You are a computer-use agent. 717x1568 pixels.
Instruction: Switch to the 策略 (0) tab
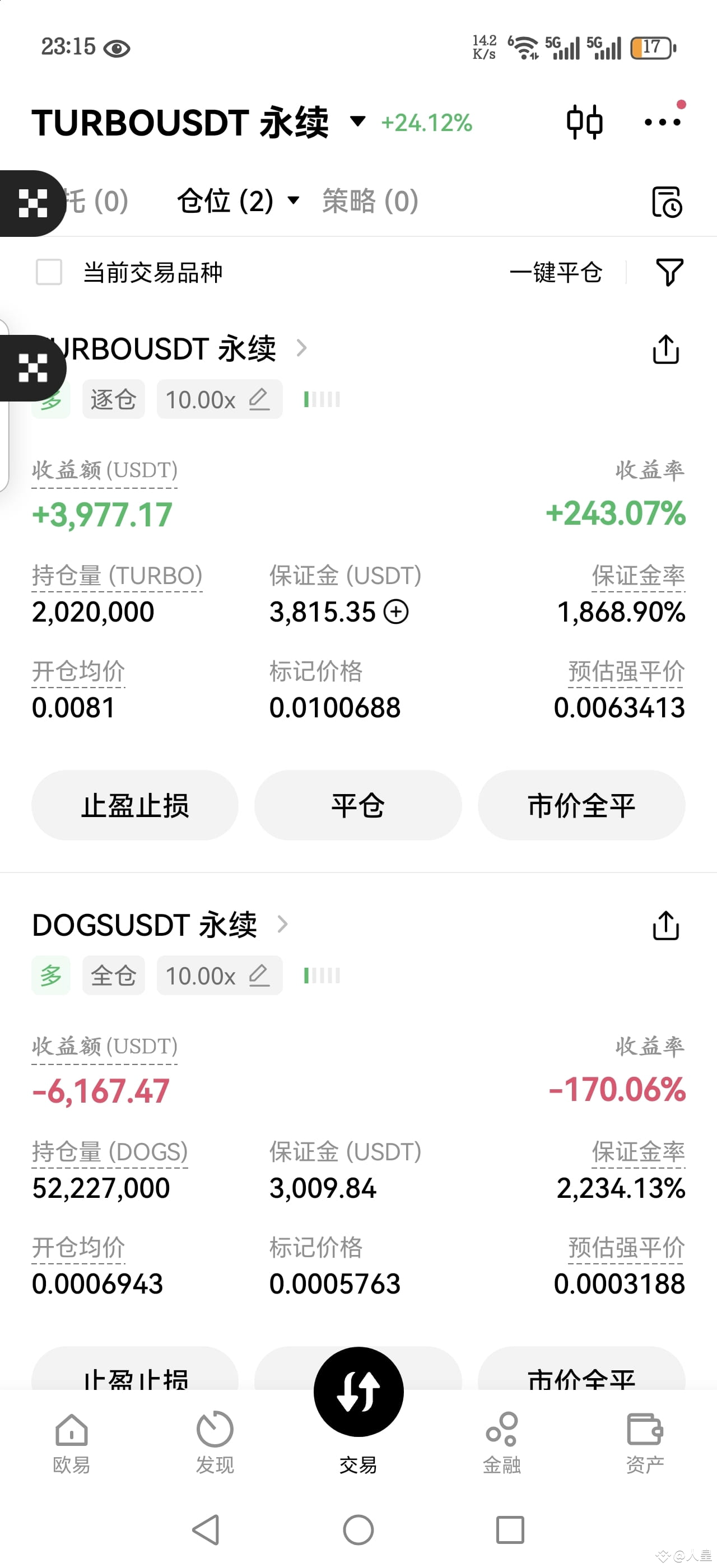[x=369, y=202]
